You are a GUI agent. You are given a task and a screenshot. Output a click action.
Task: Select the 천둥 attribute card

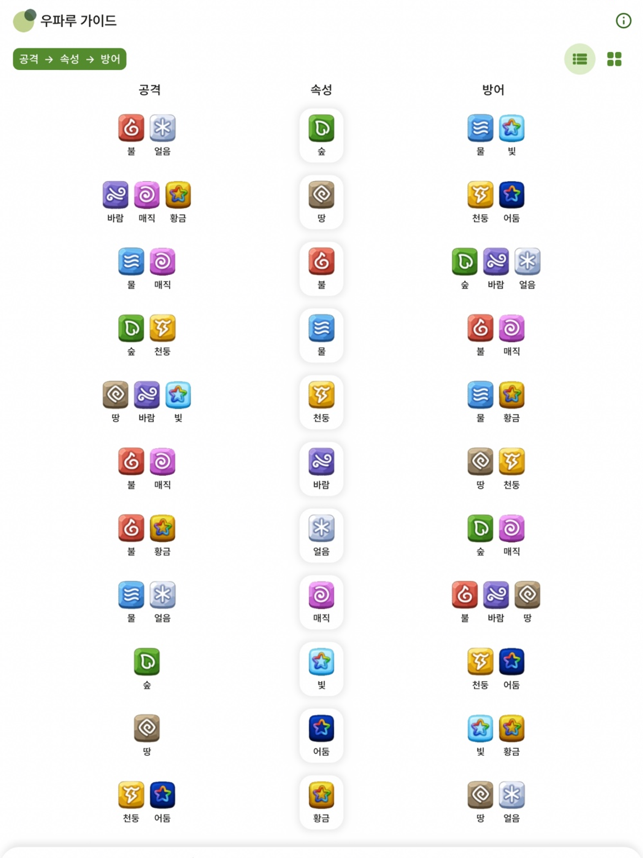[321, 402]
